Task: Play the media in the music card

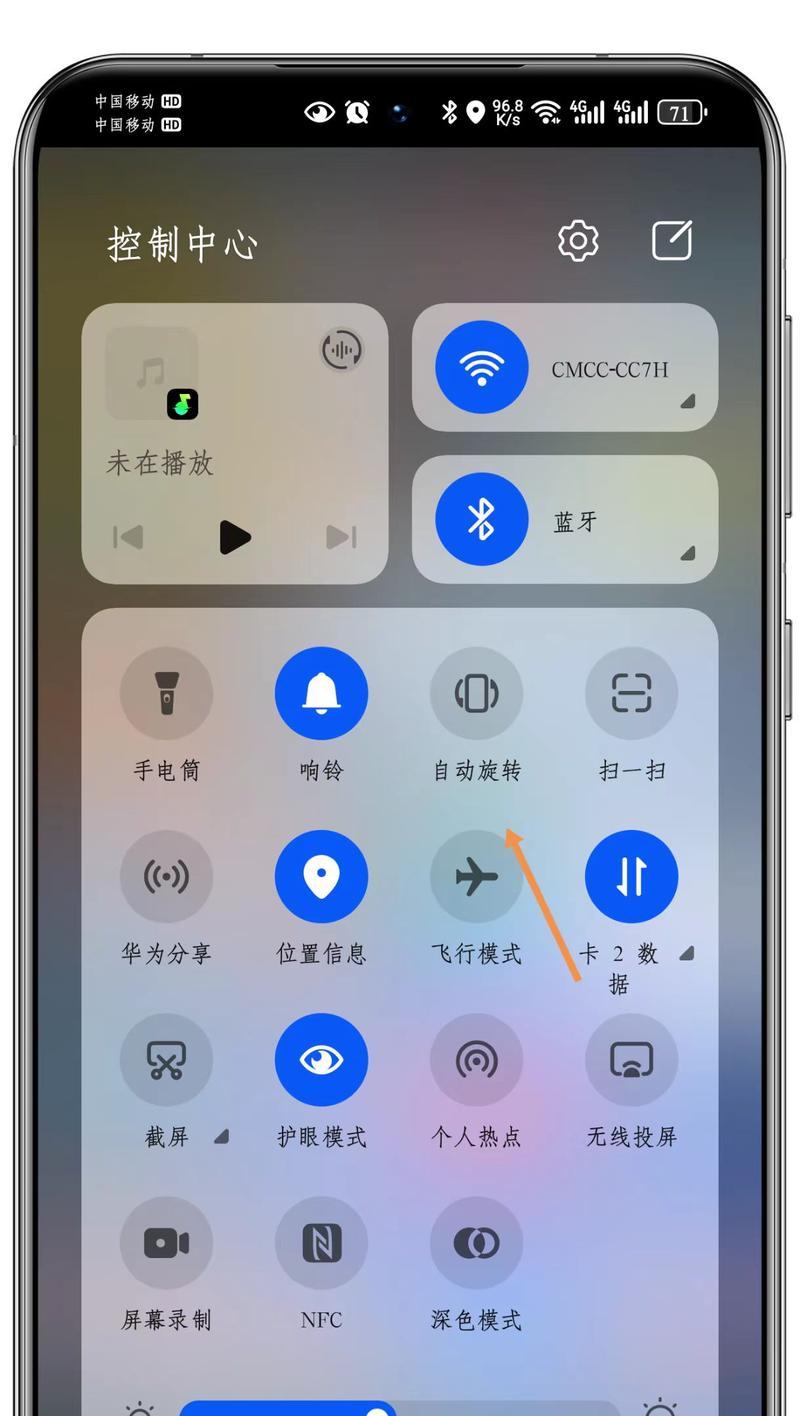Action: [x=235, y=537]
